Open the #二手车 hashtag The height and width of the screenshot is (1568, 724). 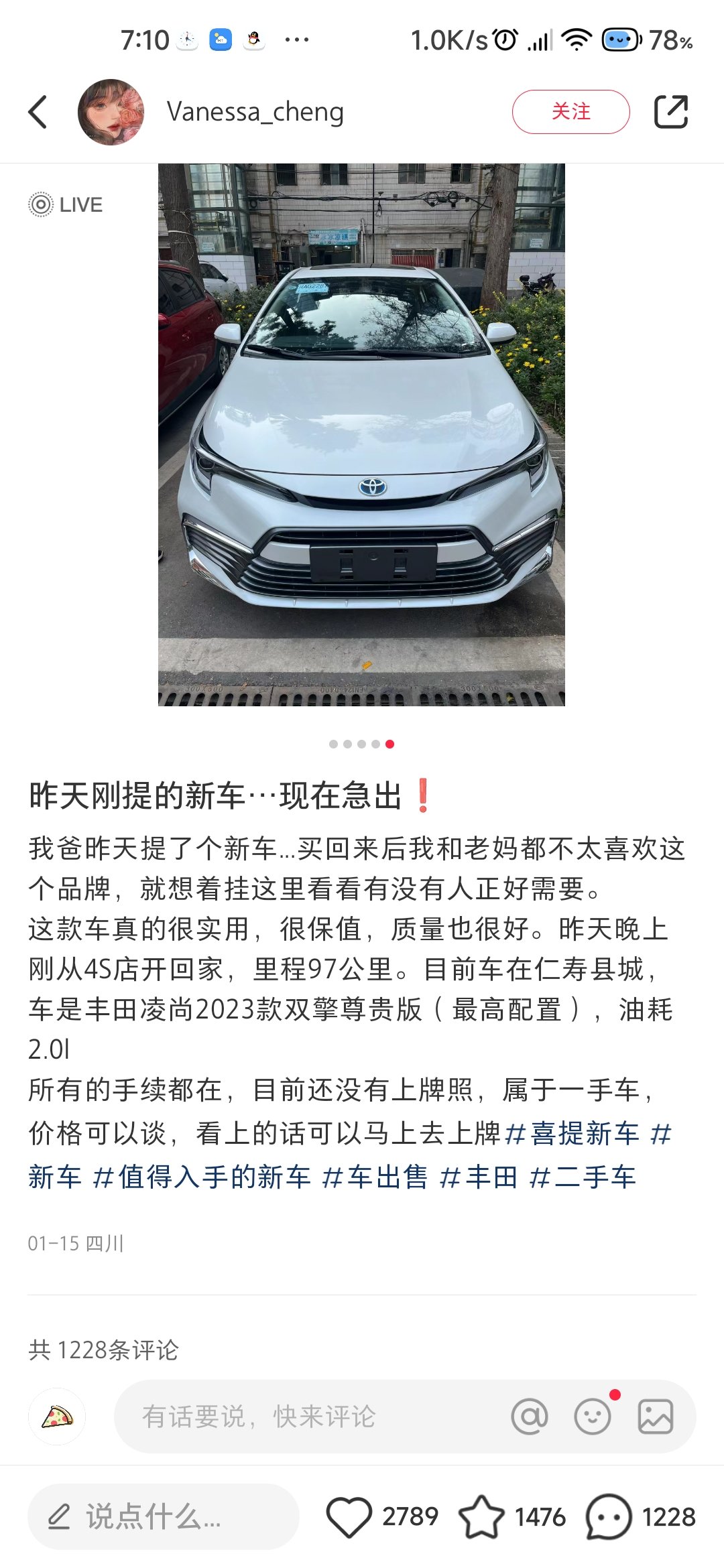582,1177
